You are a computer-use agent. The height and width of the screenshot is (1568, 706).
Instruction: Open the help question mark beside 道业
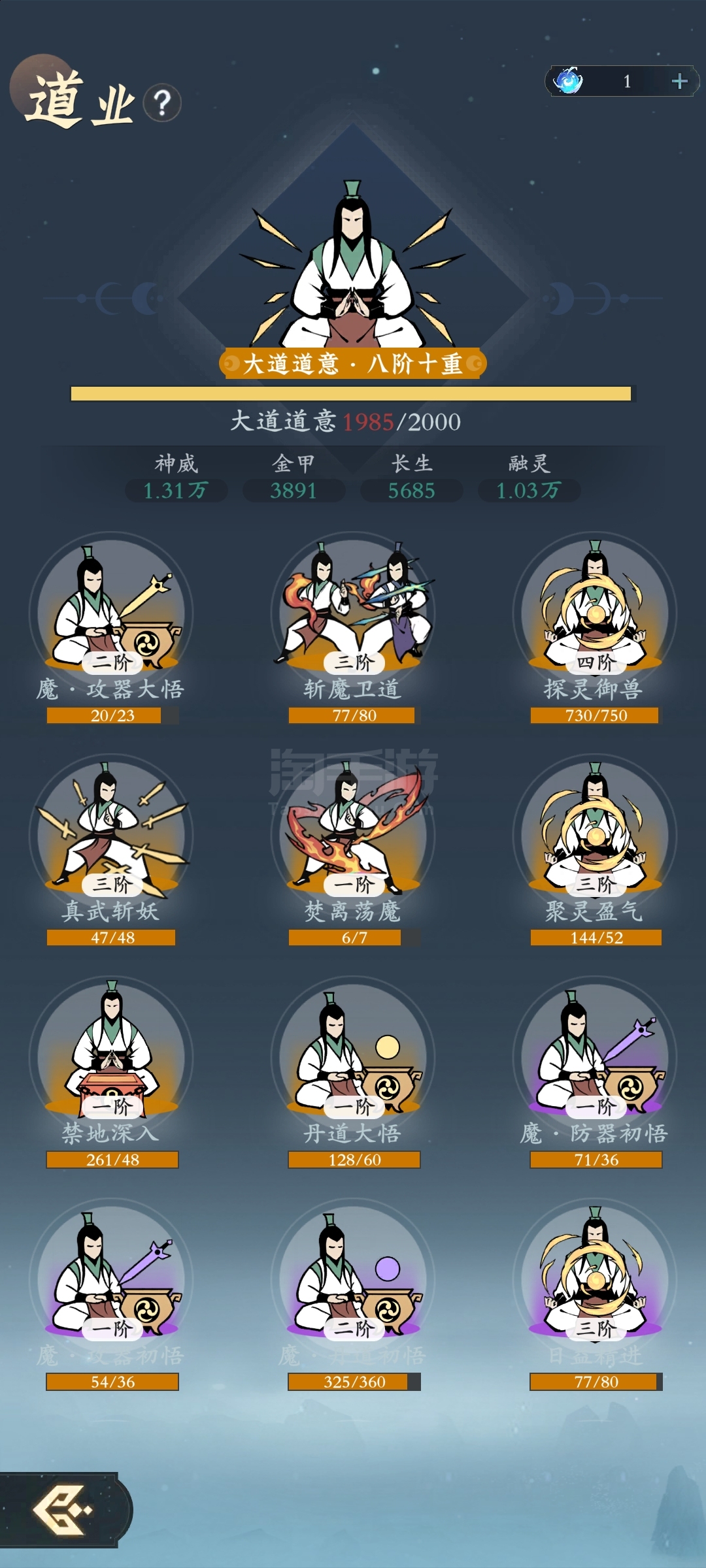pyautogui.click(x=162, y=103)
